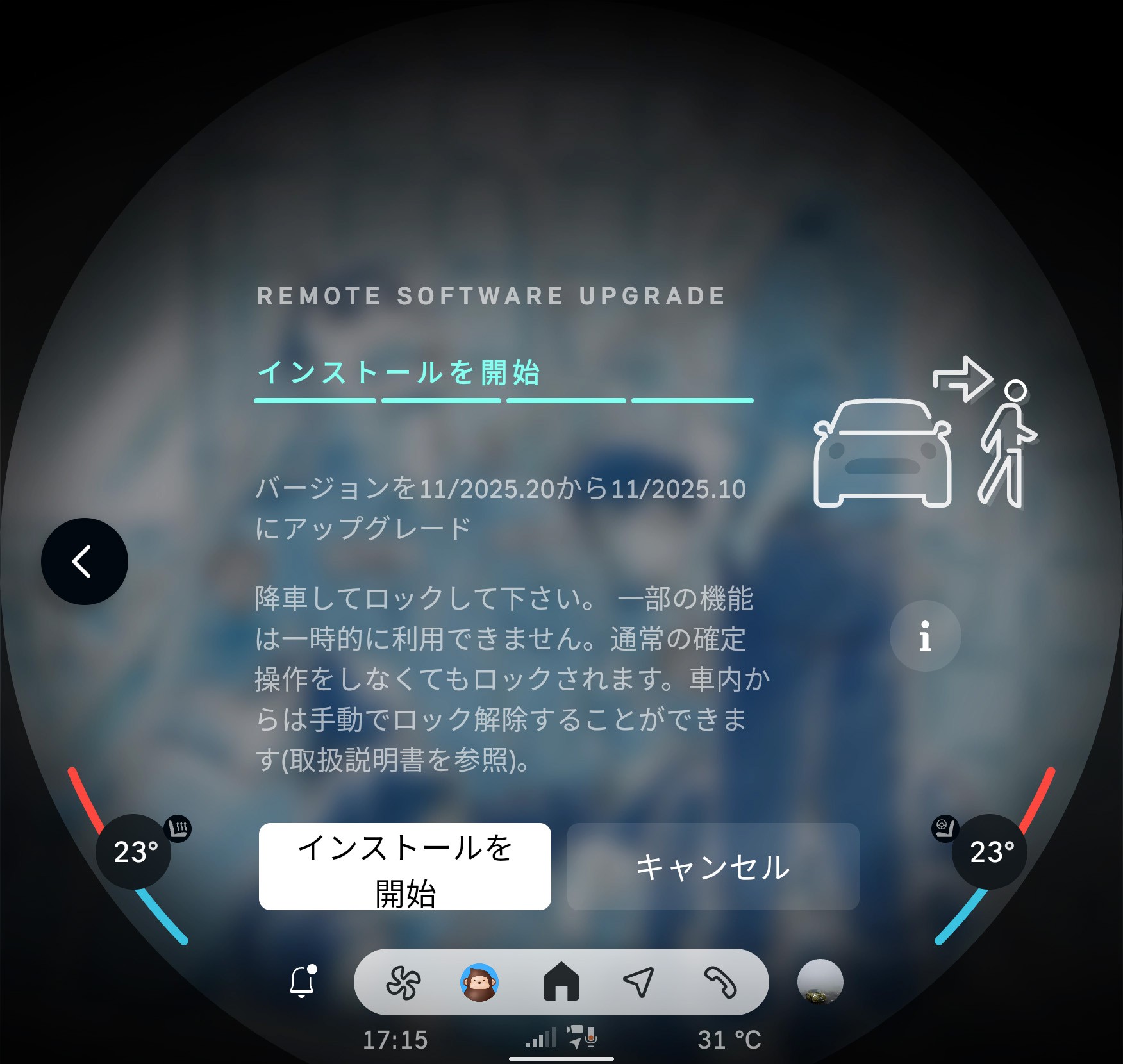Open the monkey avatar profile
The image size is (1123, 1064).
pyautogui.click(x=479, y=982)
